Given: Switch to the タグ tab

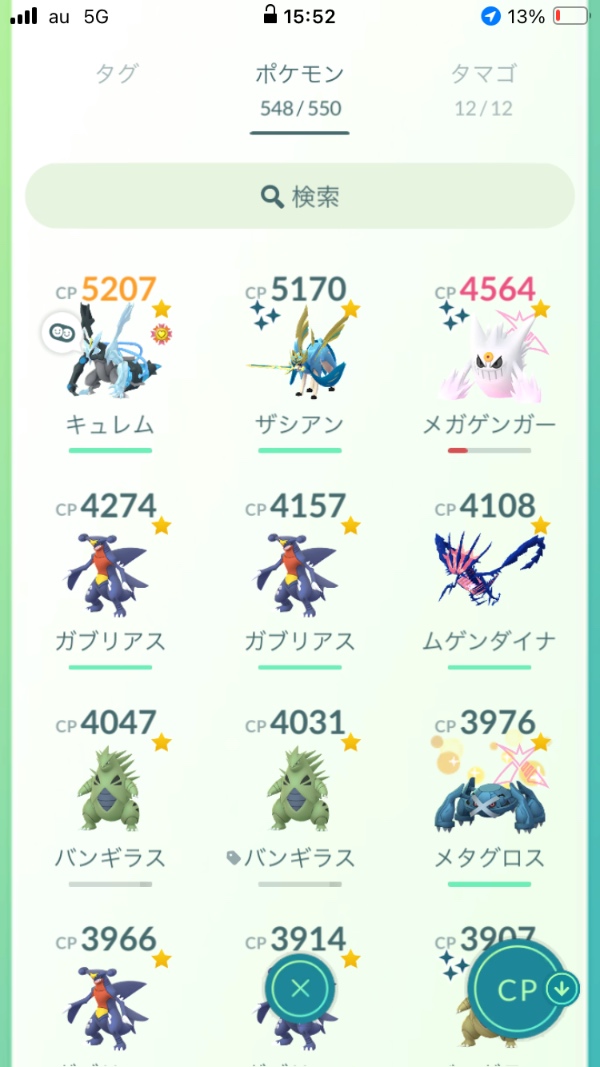Looking at the screenshot, I should [116, 74].
